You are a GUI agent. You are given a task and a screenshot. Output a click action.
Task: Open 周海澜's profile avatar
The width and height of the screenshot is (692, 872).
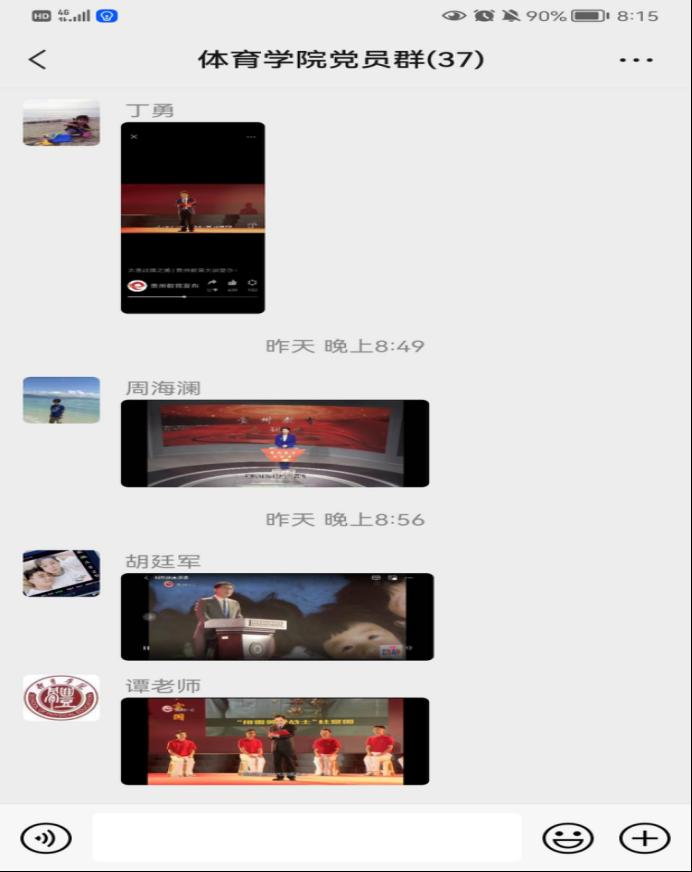coord(61,400)
